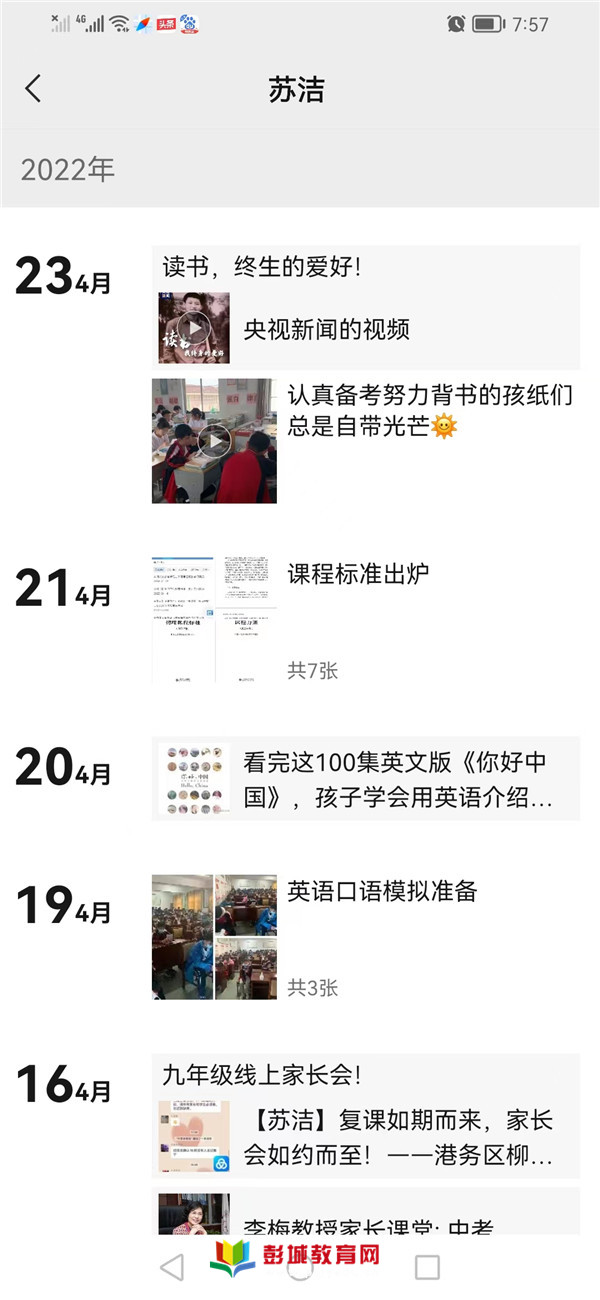Play the classroom video from 23 April

click(x=214, y=440)
